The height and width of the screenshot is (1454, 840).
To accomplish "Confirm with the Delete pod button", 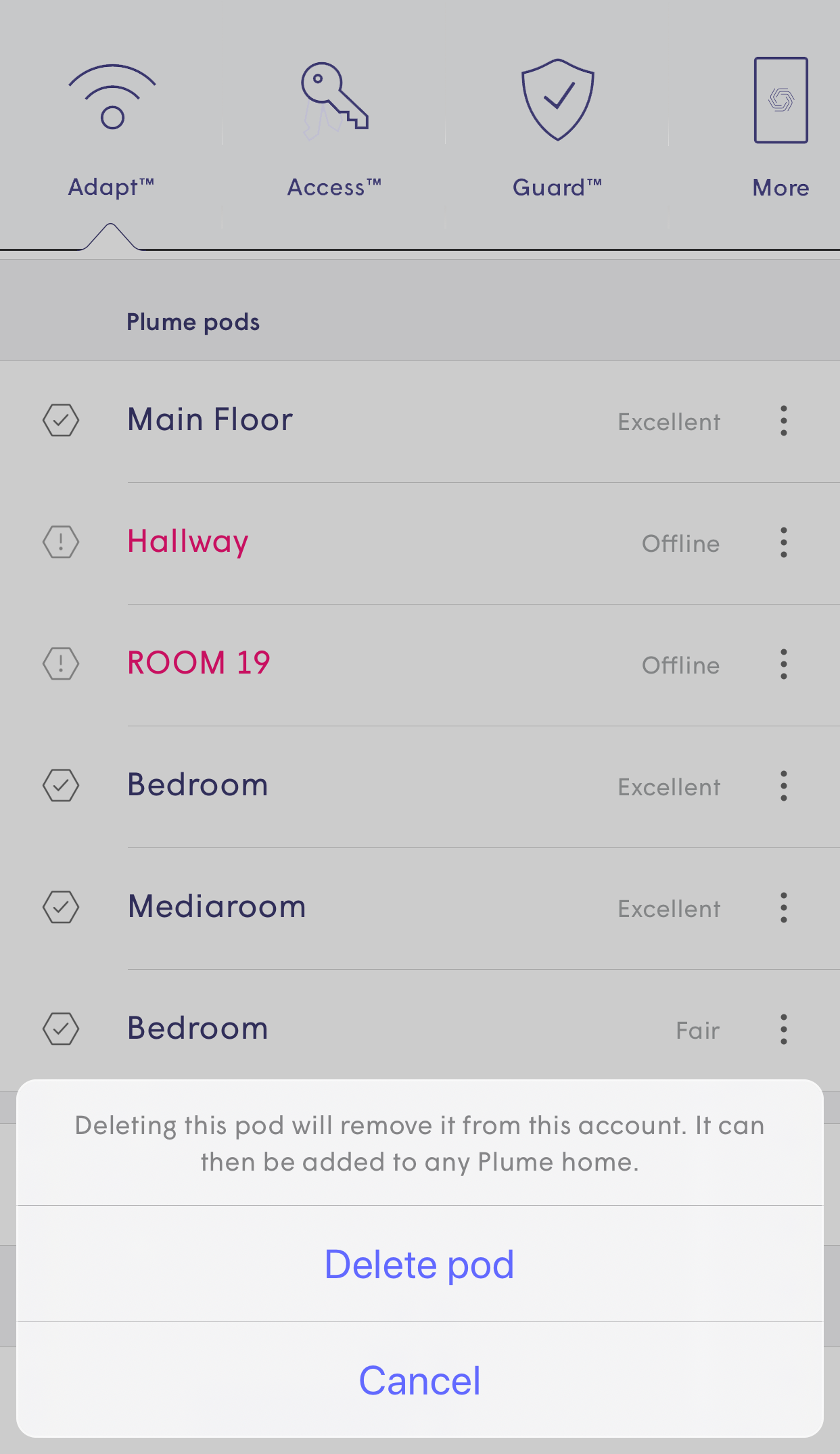I will 420,1264.
